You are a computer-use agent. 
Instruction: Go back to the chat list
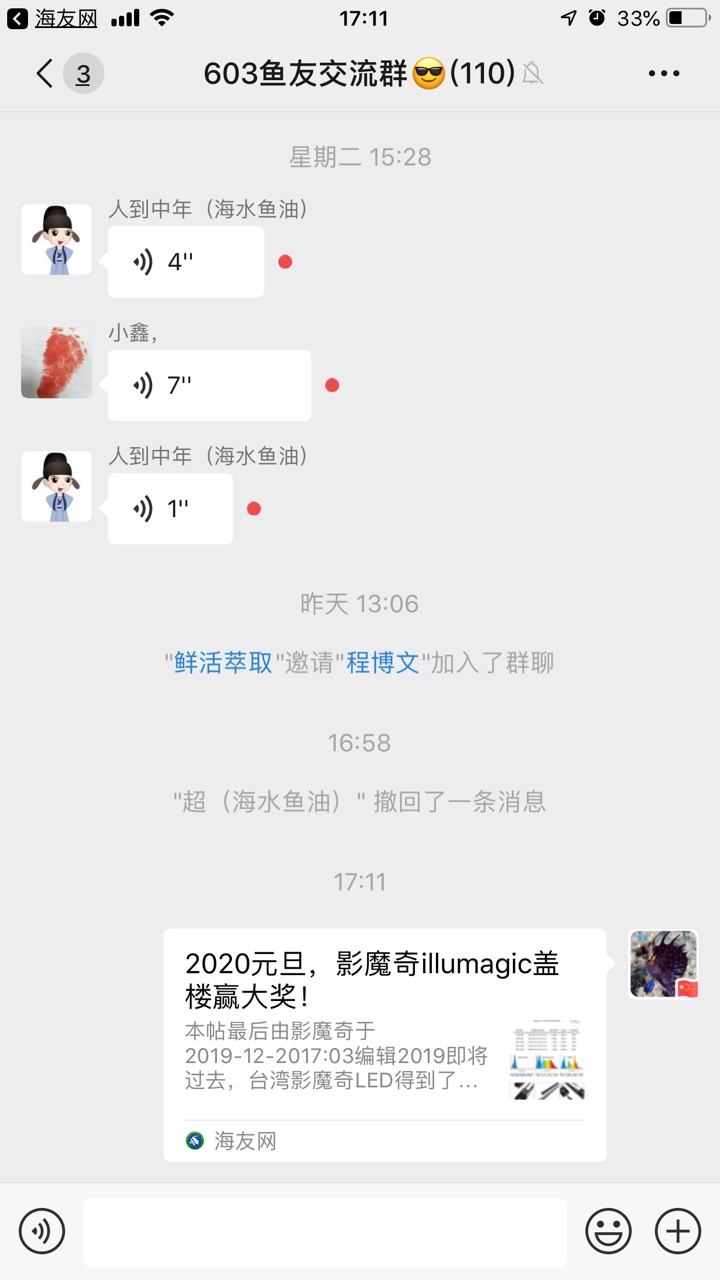45,74
